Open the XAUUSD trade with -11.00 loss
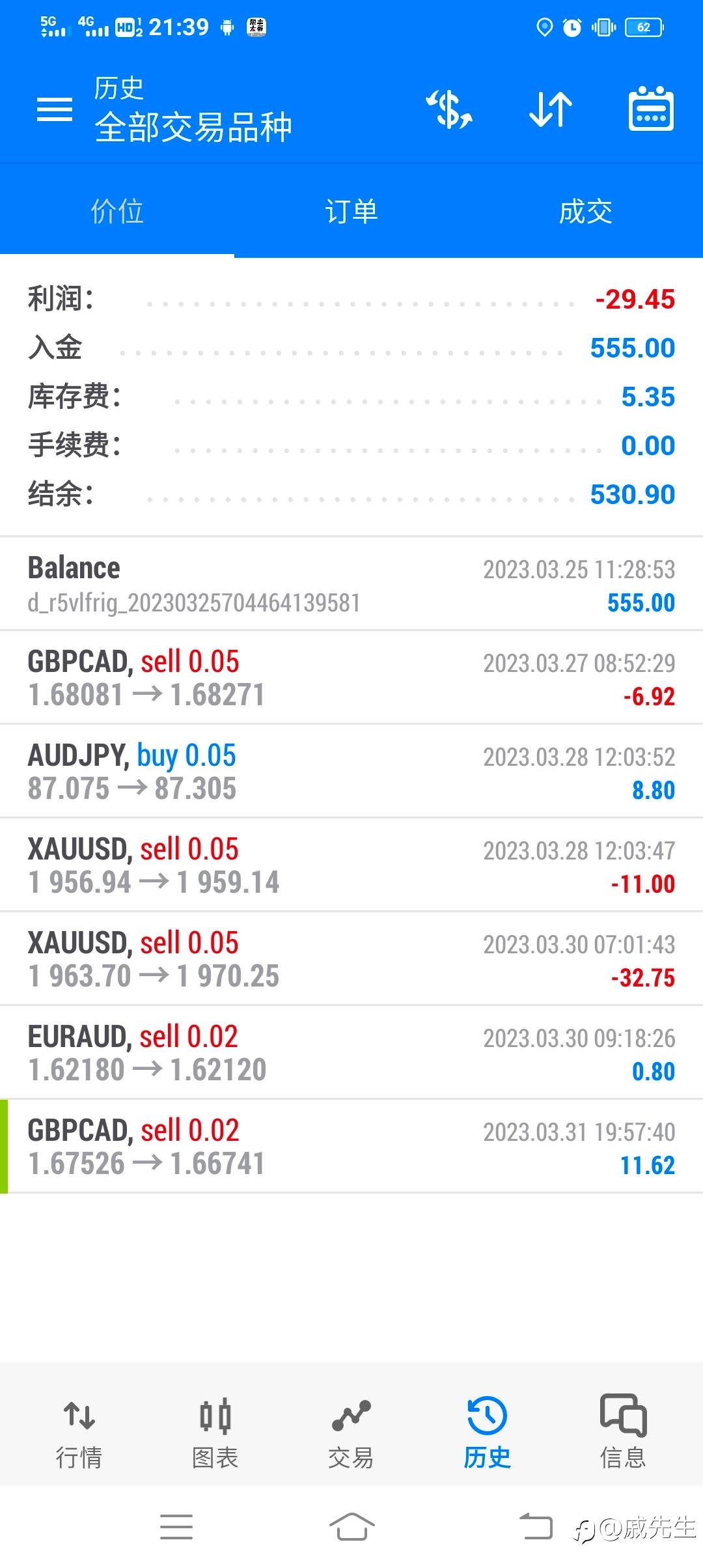This screenshot has height=1568, width=703. (x=351, y=865)
